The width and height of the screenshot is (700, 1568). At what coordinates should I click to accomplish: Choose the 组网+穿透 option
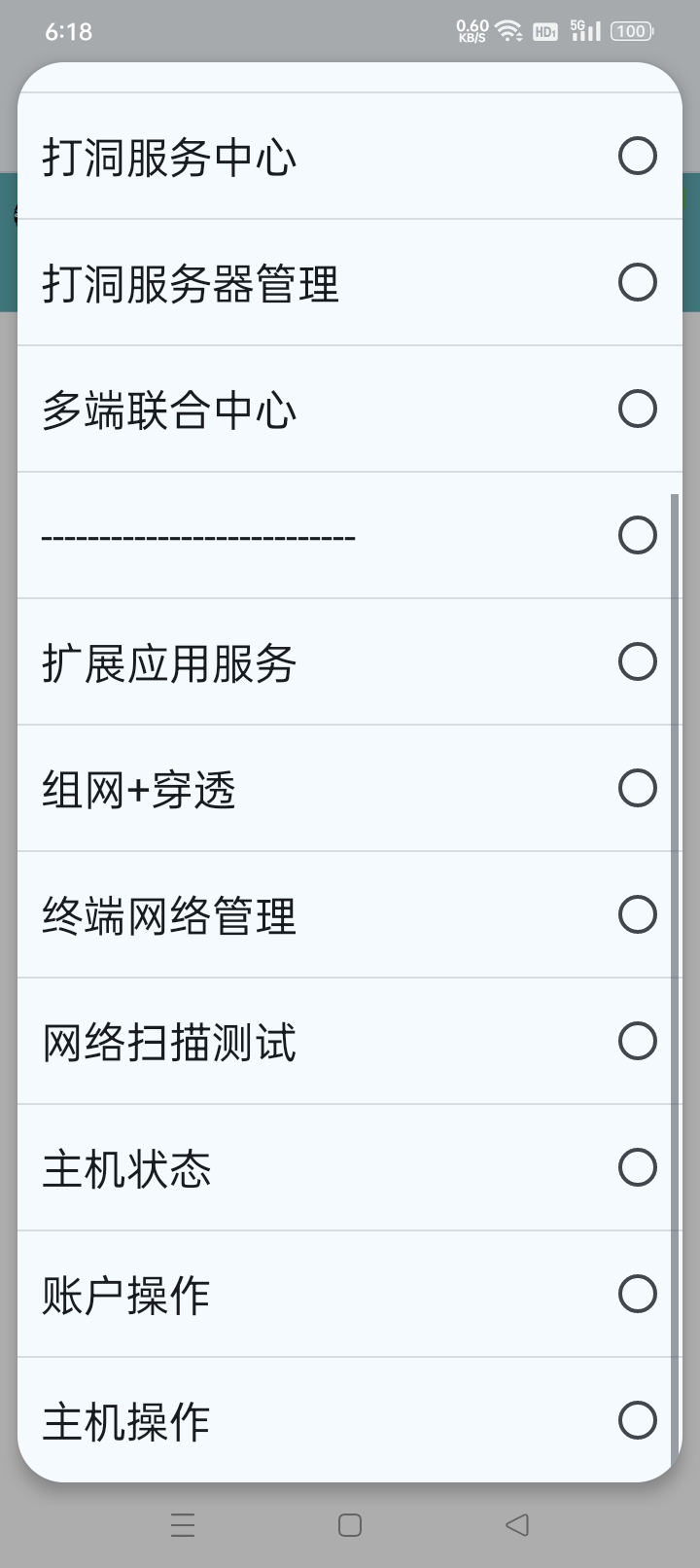[x=637, y=788]
